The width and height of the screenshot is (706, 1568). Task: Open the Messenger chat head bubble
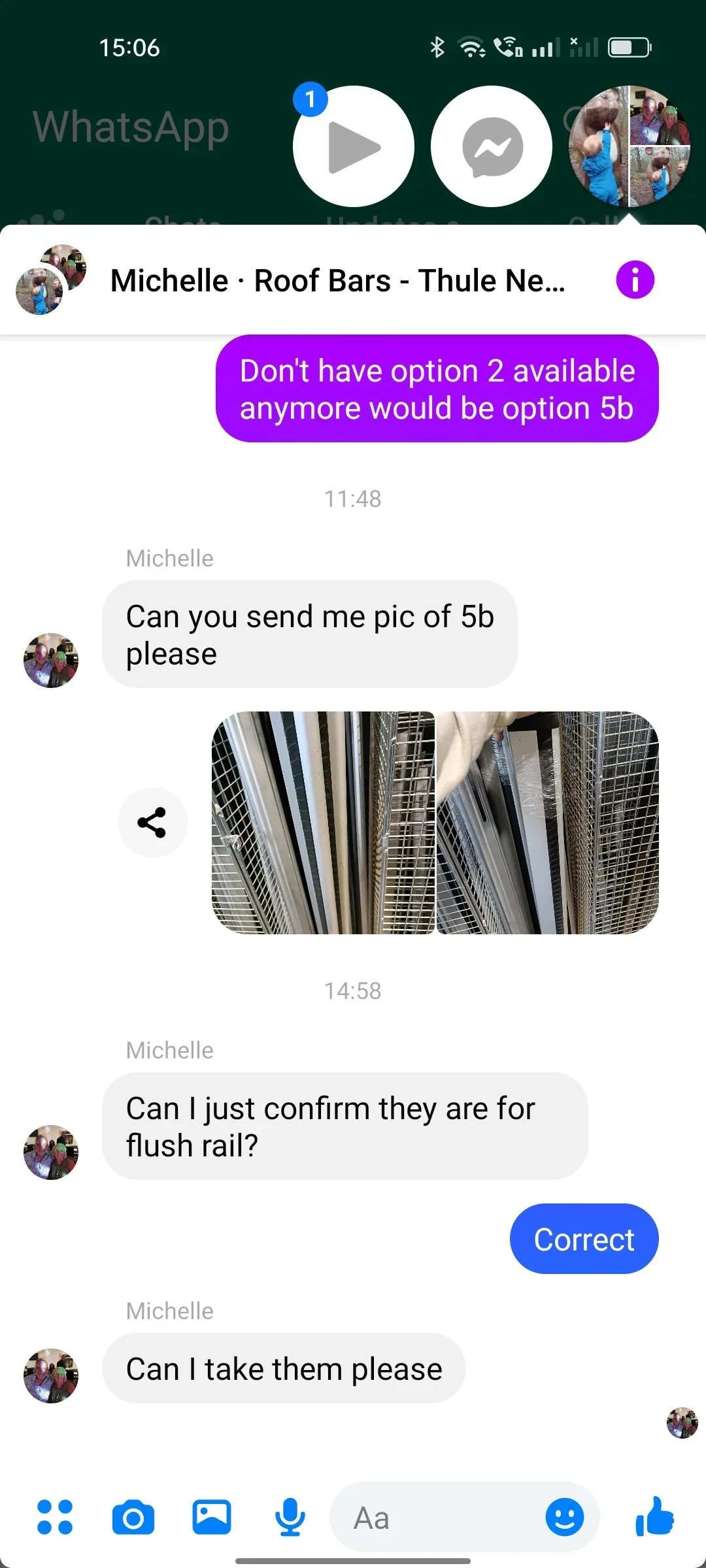[492, 146]
